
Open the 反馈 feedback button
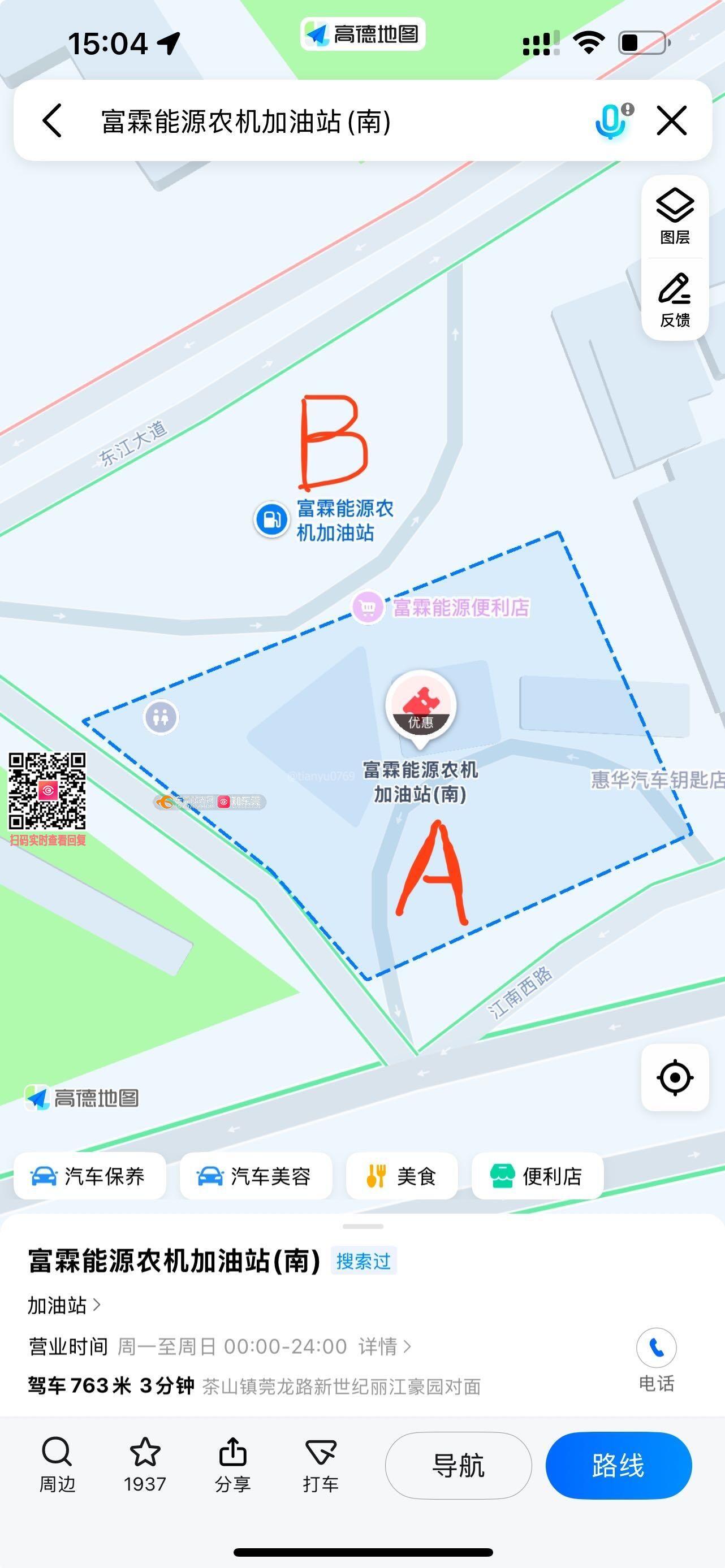coord(675,301)
